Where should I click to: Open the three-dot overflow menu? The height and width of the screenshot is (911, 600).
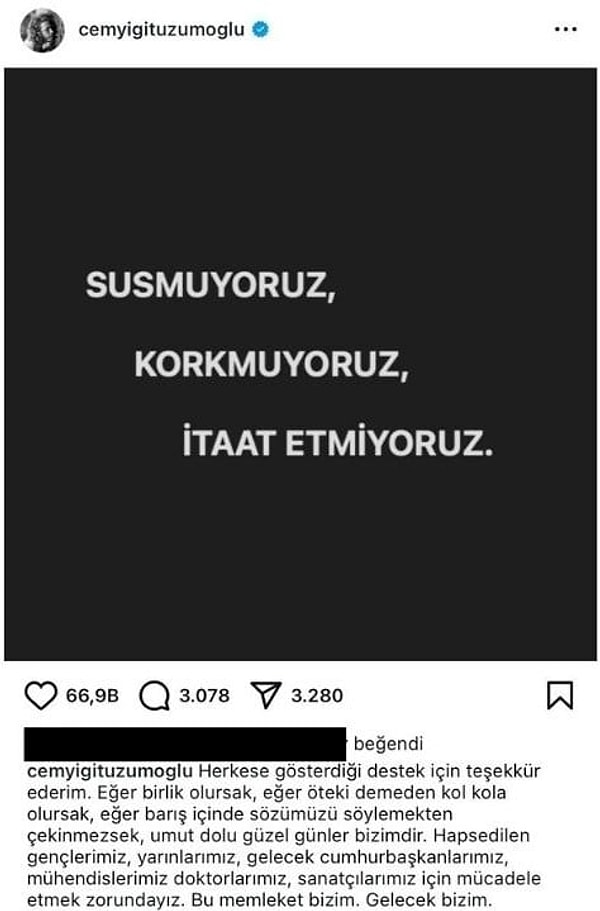click(565, 30)
